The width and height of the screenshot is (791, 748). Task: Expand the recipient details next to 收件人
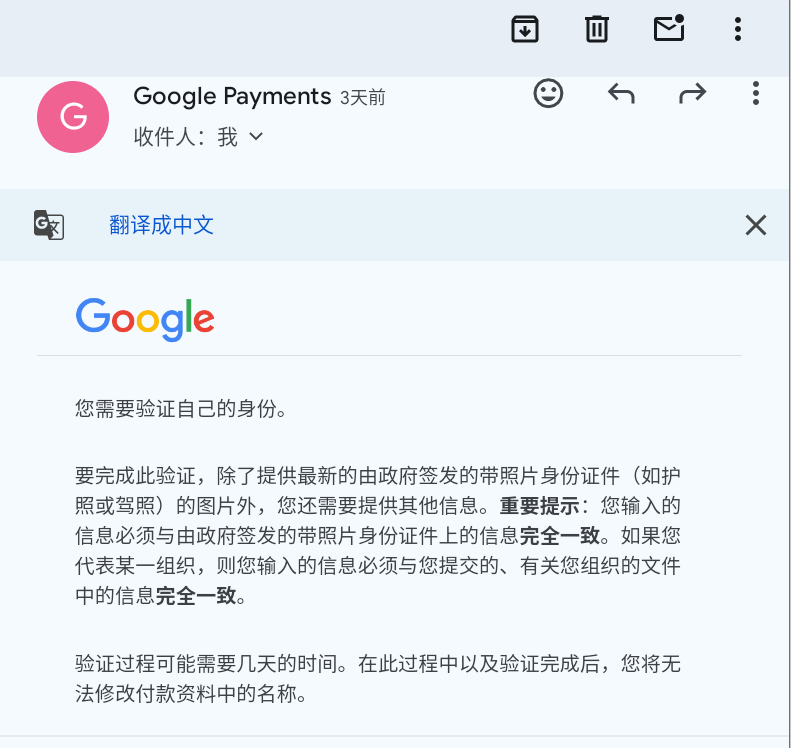[x=255, y=137]
